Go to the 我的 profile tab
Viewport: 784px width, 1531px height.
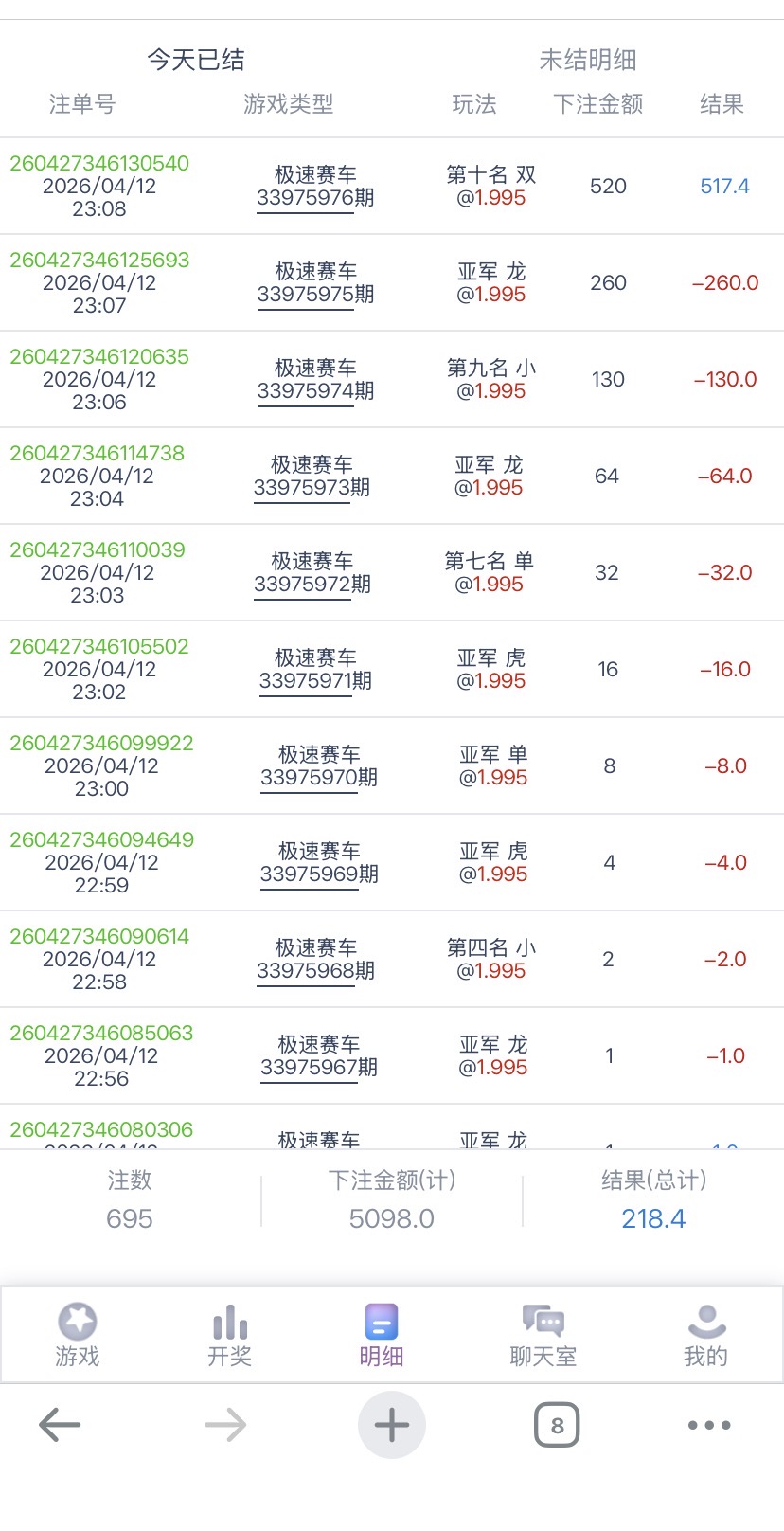tap(705, 1335)
